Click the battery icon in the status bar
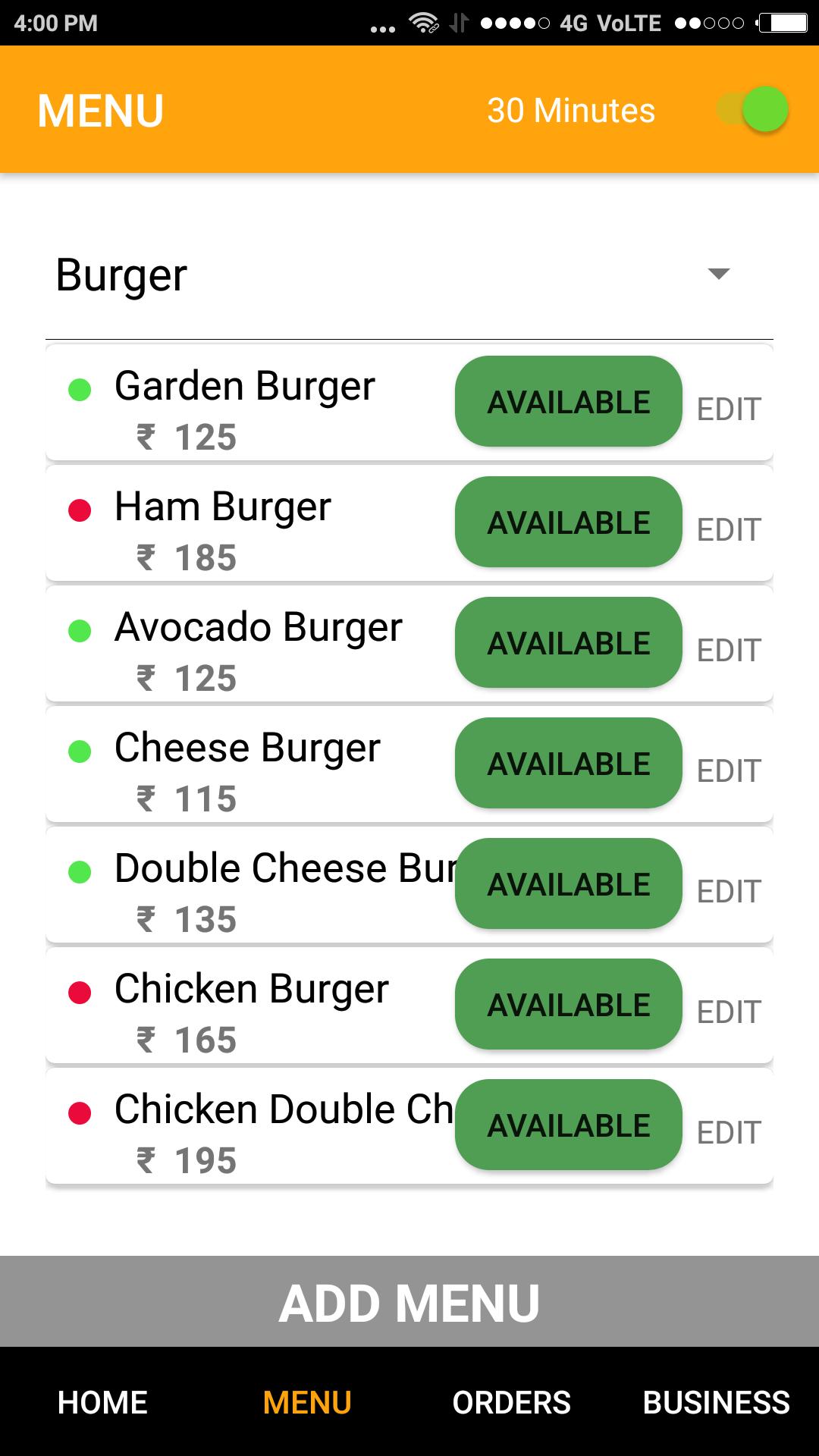The image size is (819, 1456). [x=781, y=23]
